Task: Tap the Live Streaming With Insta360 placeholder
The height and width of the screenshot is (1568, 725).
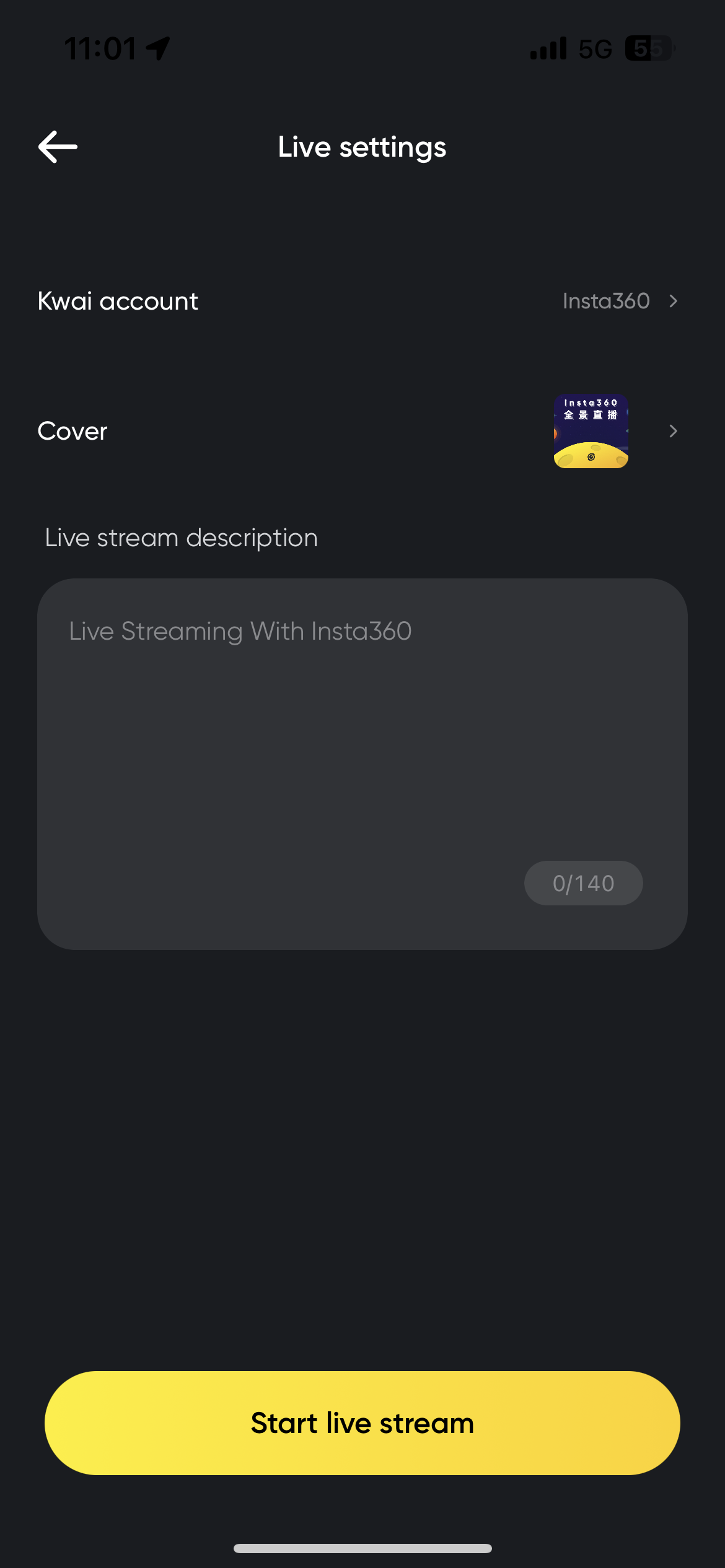Action: pos(240,631)
